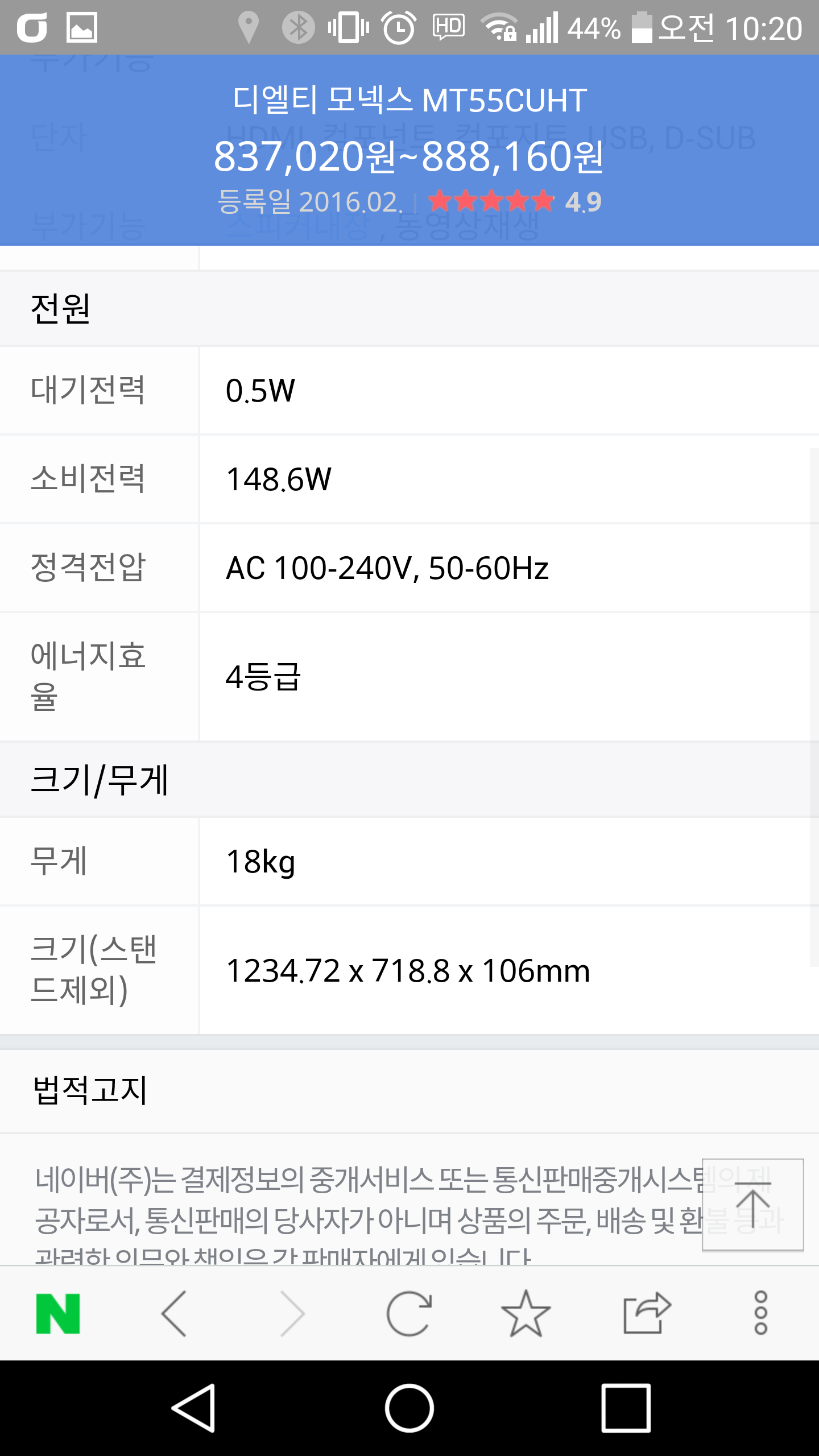Open the three-dot overflow menu
This screenshot has width=819, height=1456.
tap(760, 1314)
